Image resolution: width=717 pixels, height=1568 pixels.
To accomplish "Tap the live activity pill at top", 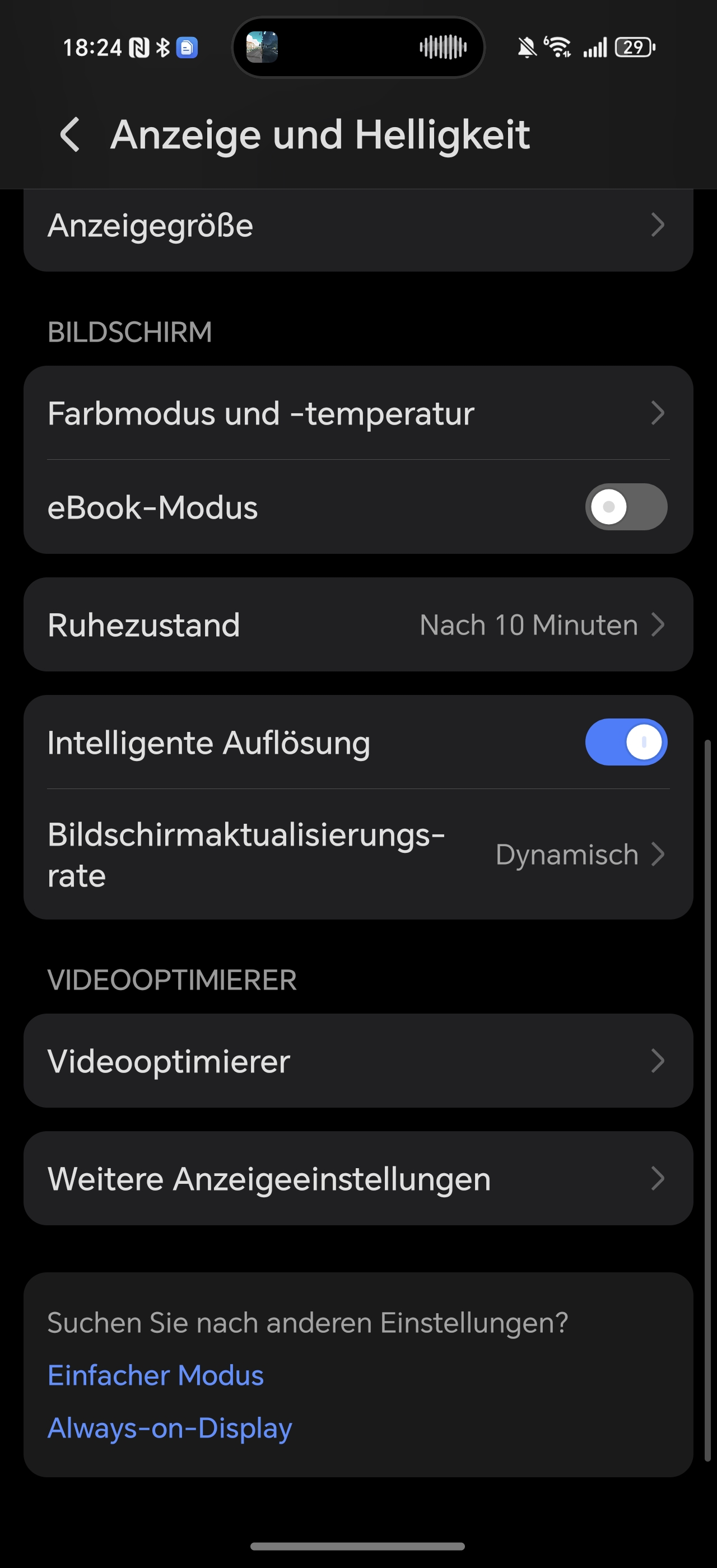I will click(358, 48).
